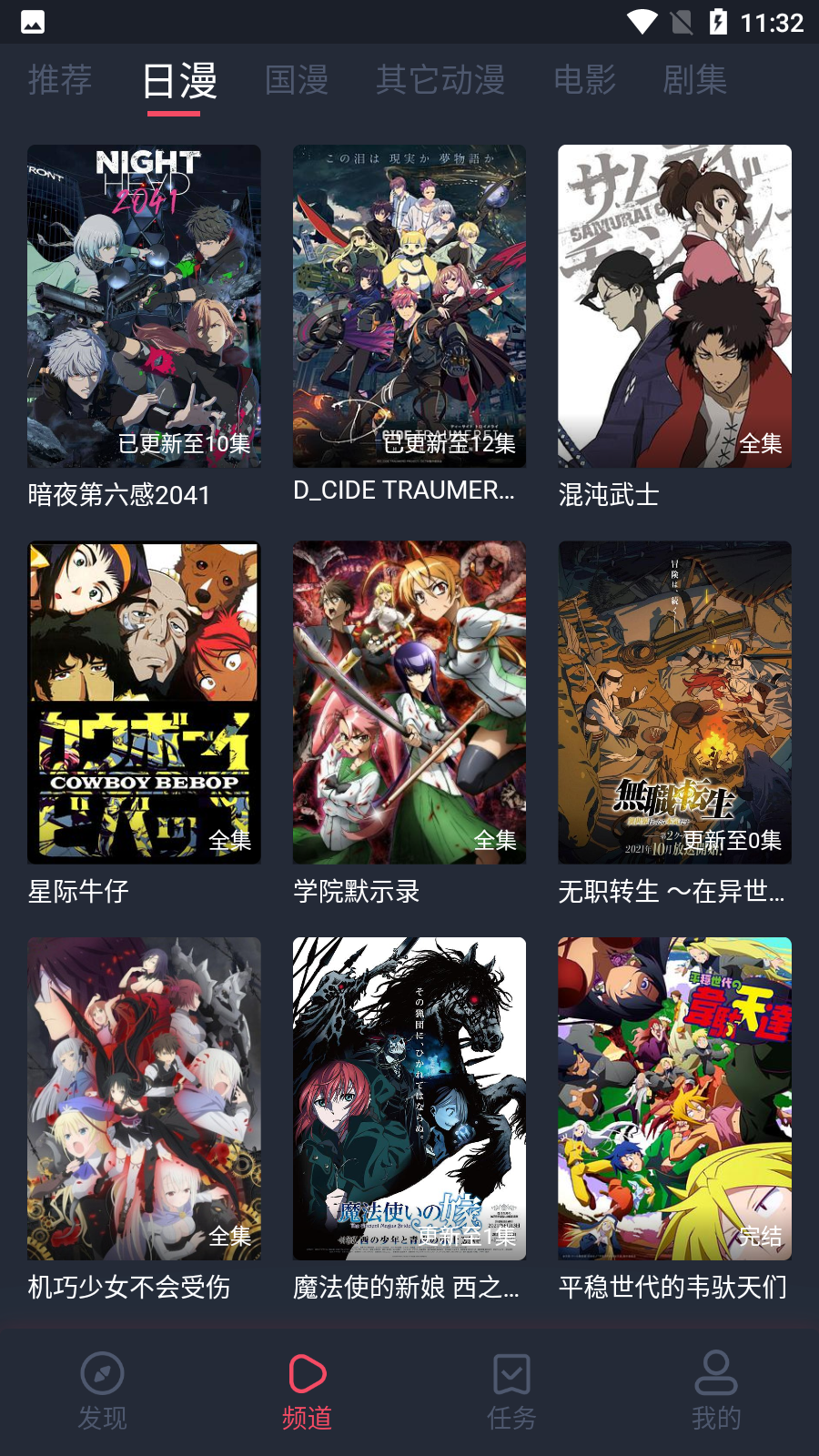Switch to the 国漫 tab

point(296,82)
